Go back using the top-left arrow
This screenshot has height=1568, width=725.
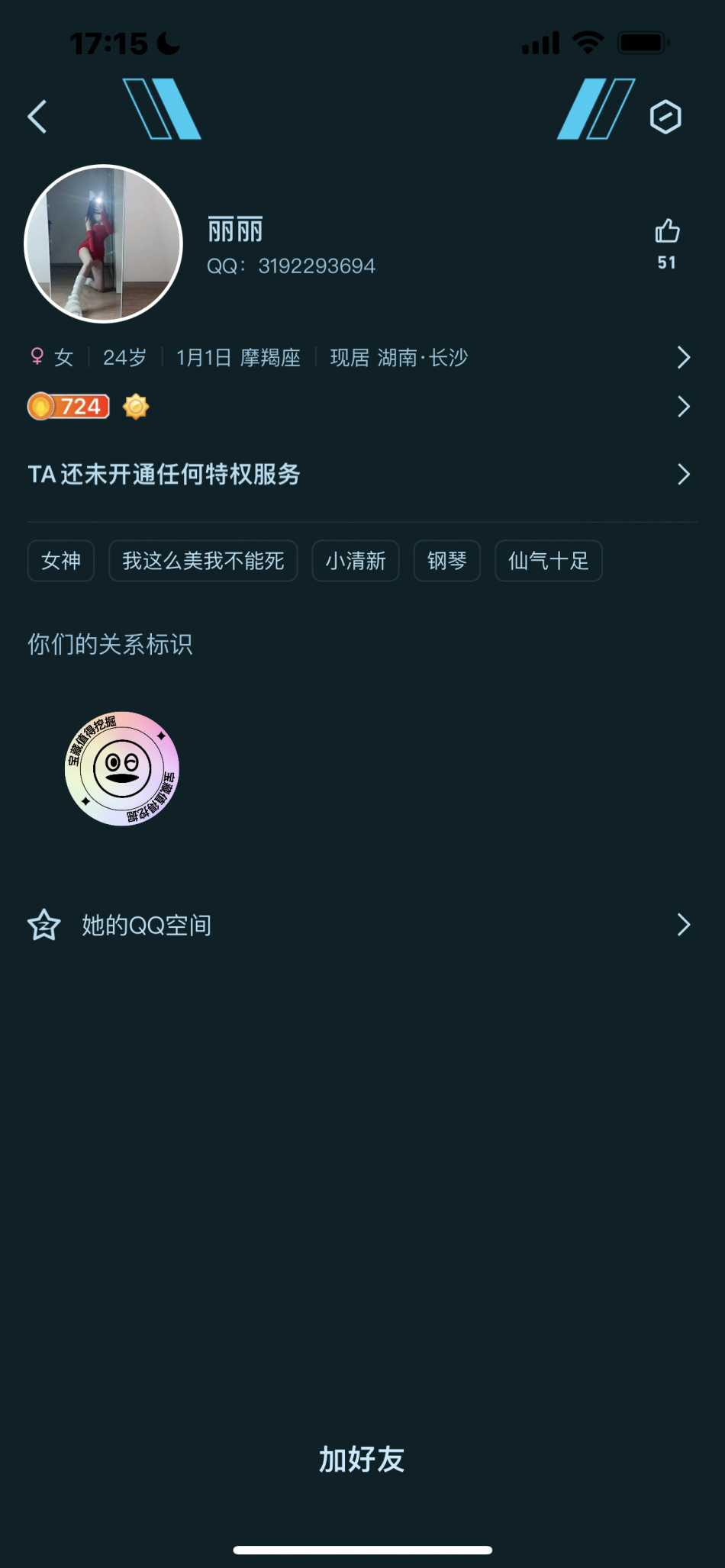(x=37, y=117)
